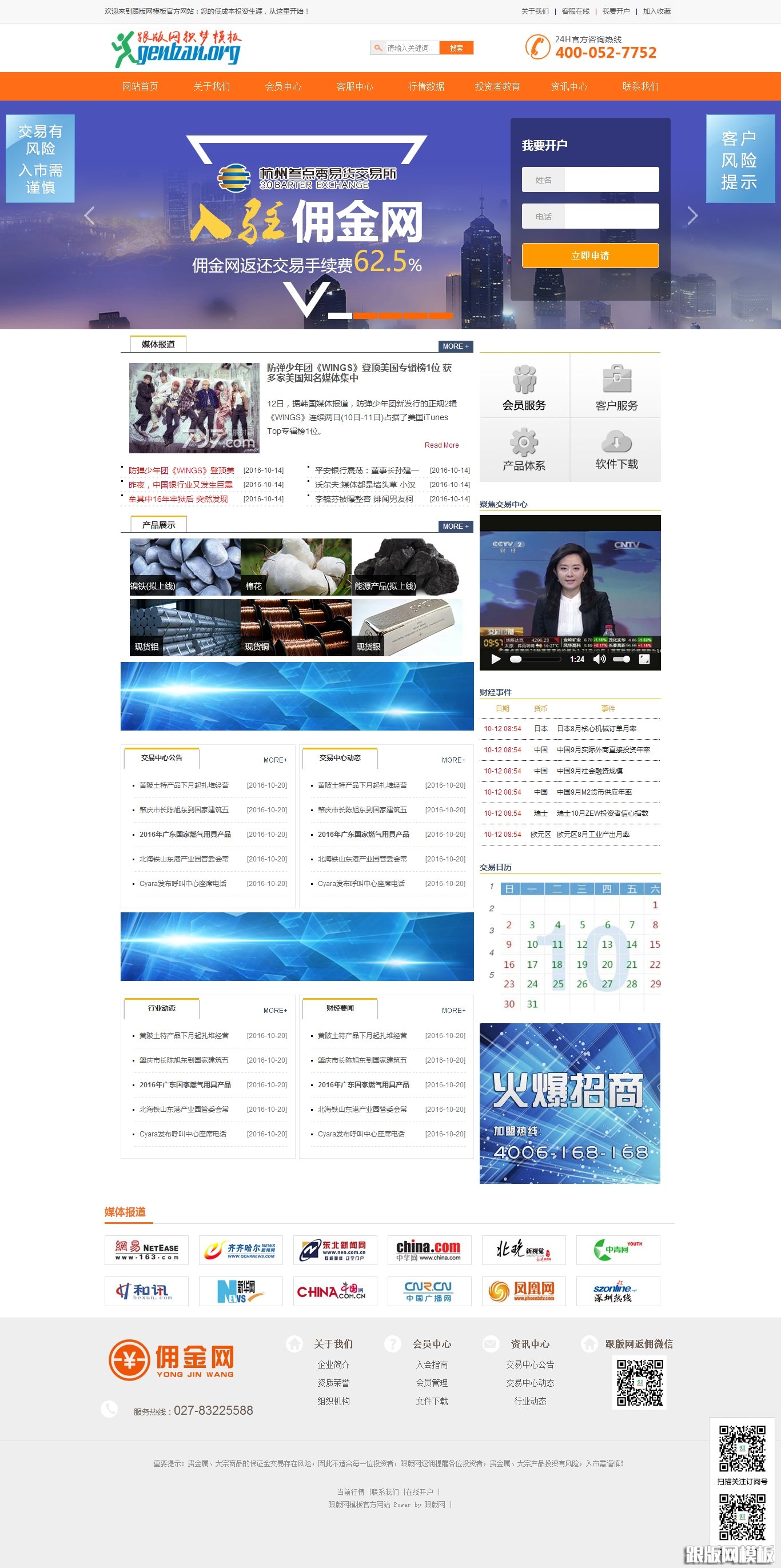Focus the keyword search field
The image size is (781, 1568).
click(412, 48)
